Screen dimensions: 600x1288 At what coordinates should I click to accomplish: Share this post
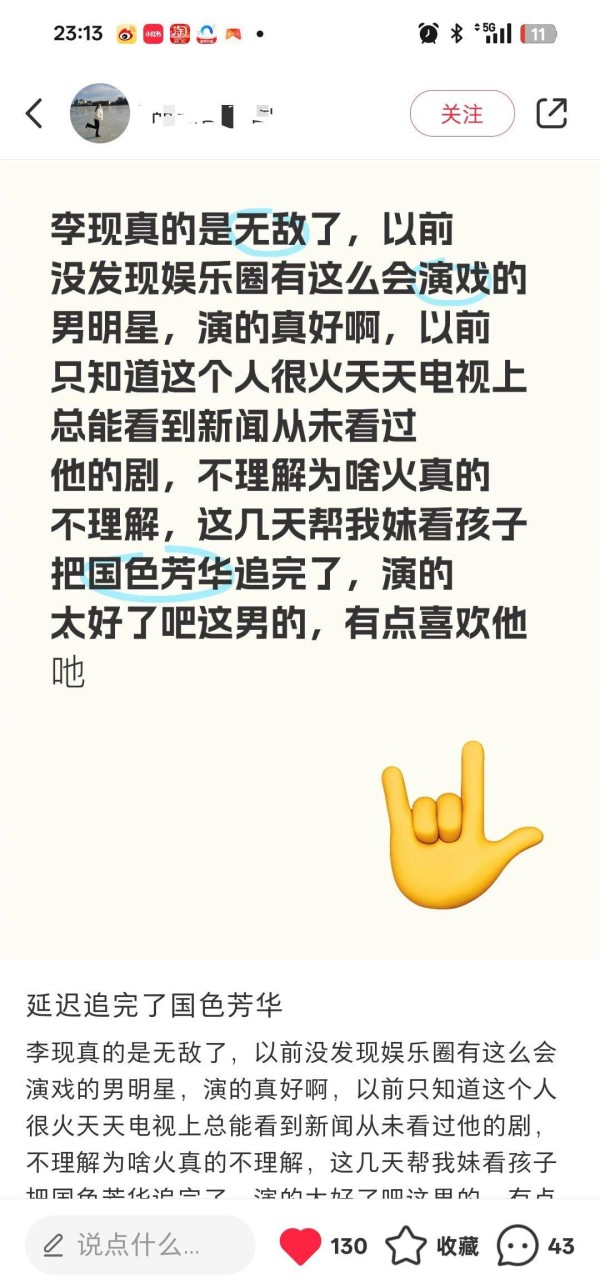[x=552, y=113]
